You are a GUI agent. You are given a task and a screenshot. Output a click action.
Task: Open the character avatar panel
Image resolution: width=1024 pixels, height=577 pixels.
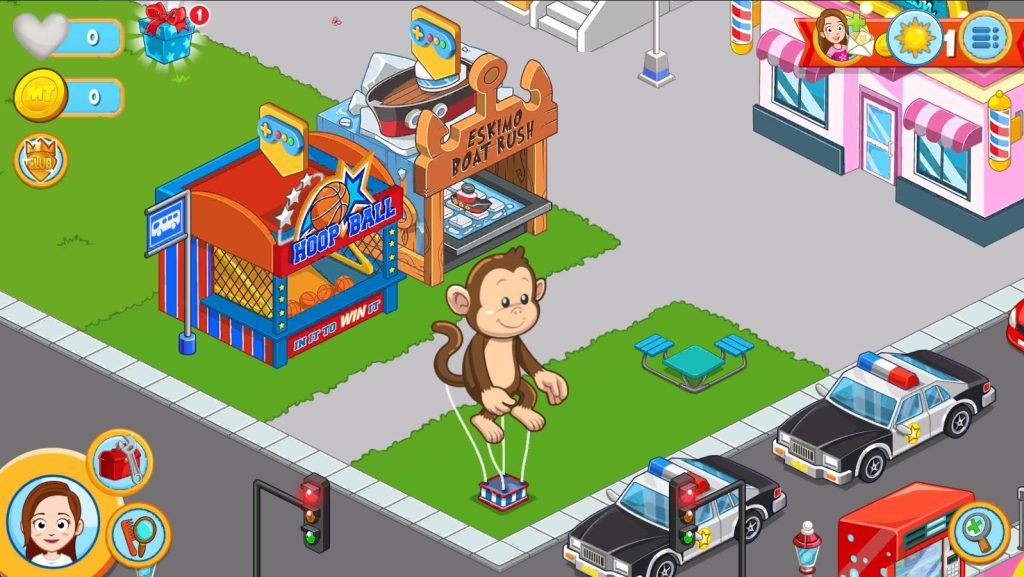(50, 522)
